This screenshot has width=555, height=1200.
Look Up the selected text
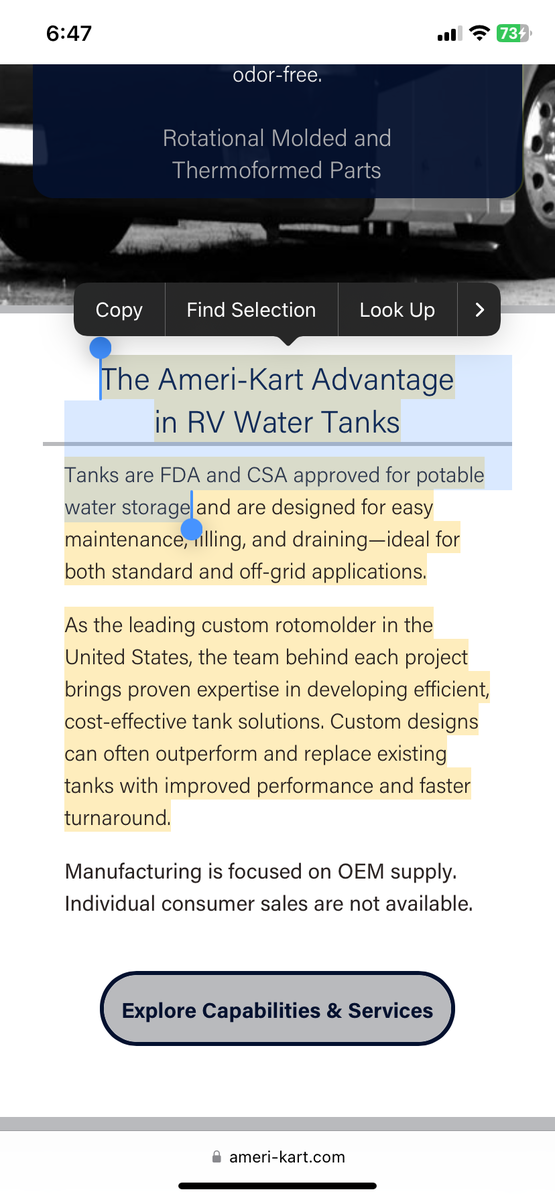(x=397, y=310)
